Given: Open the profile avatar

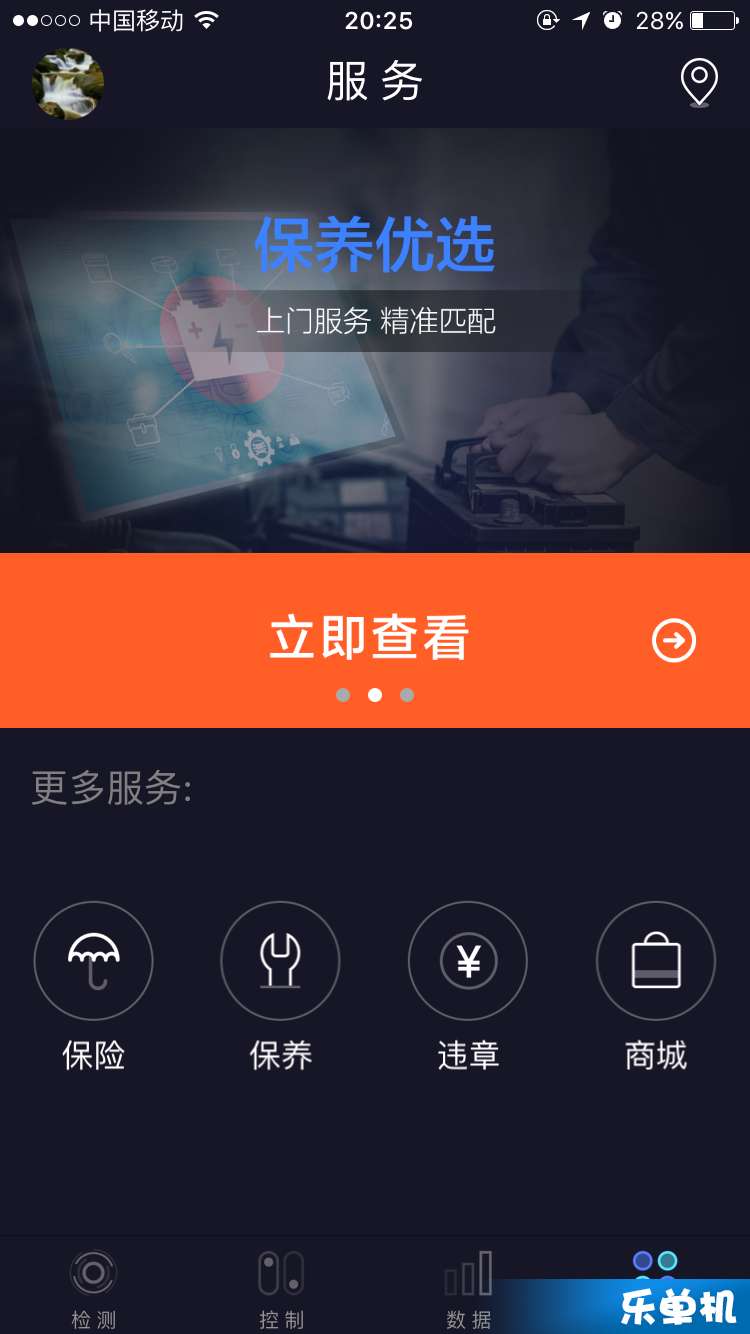Looking at the screenshot, I should pyautogui.click(x=68, y=84).
